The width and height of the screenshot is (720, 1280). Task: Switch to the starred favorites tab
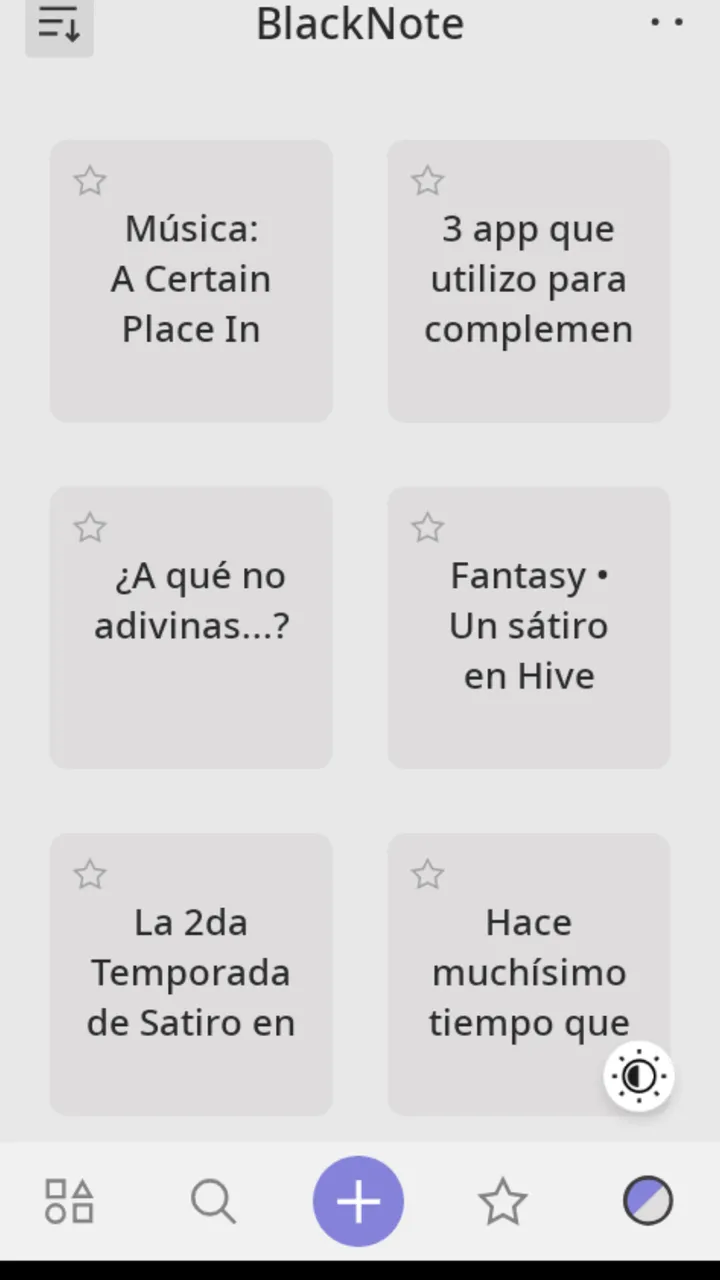pyautogui.click(x=502, y=1201)
